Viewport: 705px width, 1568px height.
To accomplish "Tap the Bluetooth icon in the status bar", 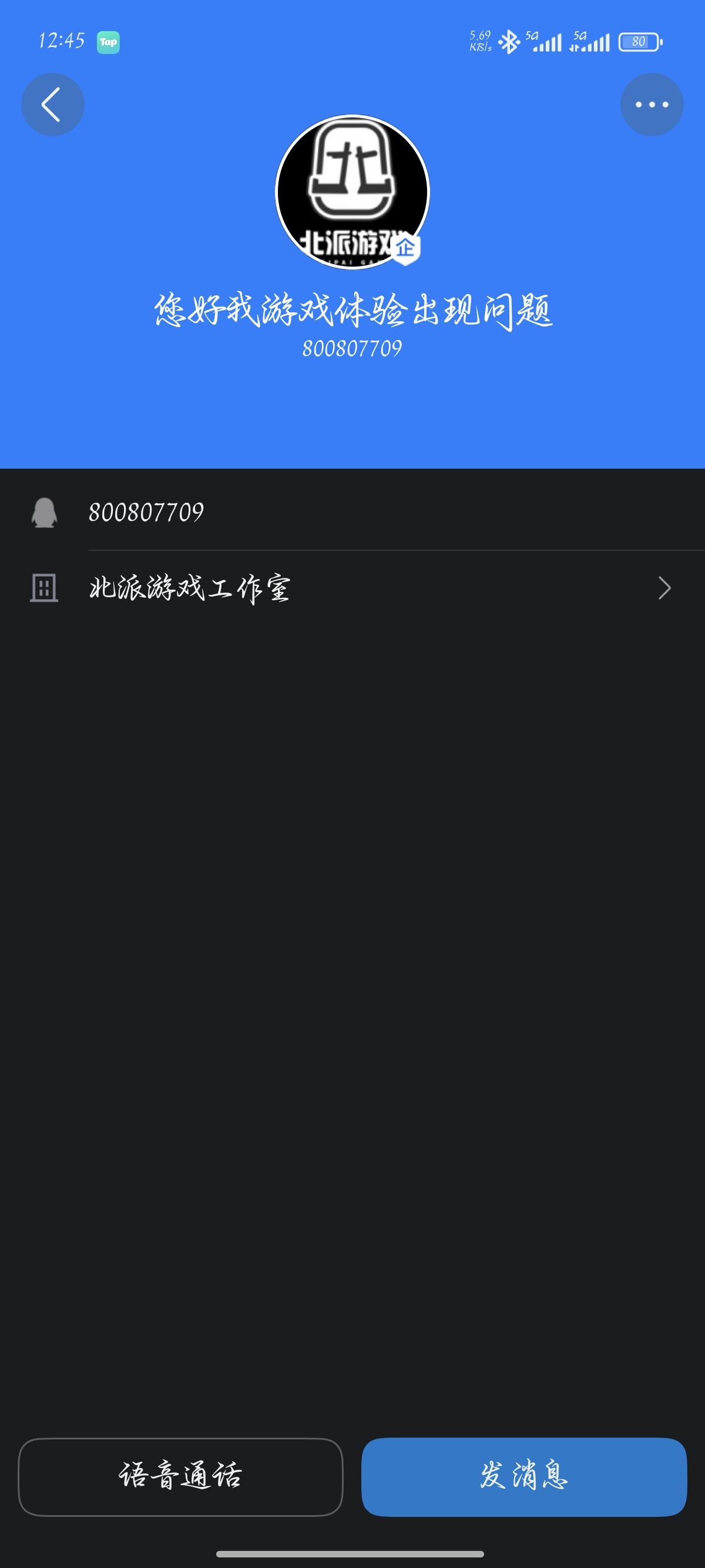I will tap(510, 41).
